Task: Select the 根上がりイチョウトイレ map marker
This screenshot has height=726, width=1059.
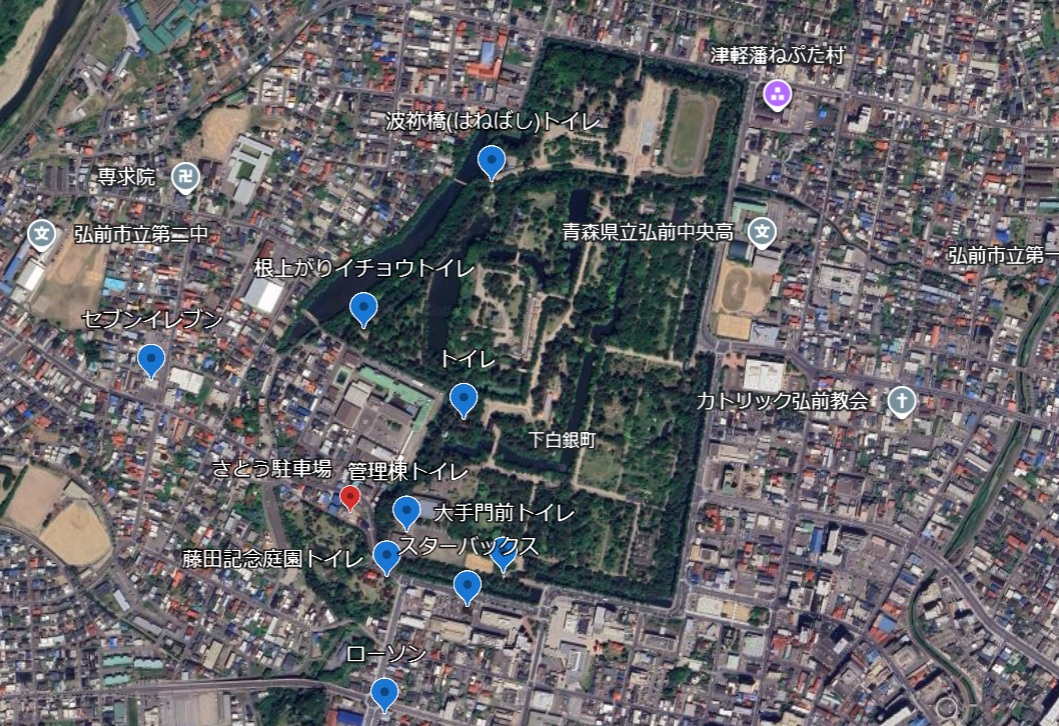Action: pos(363,308)
